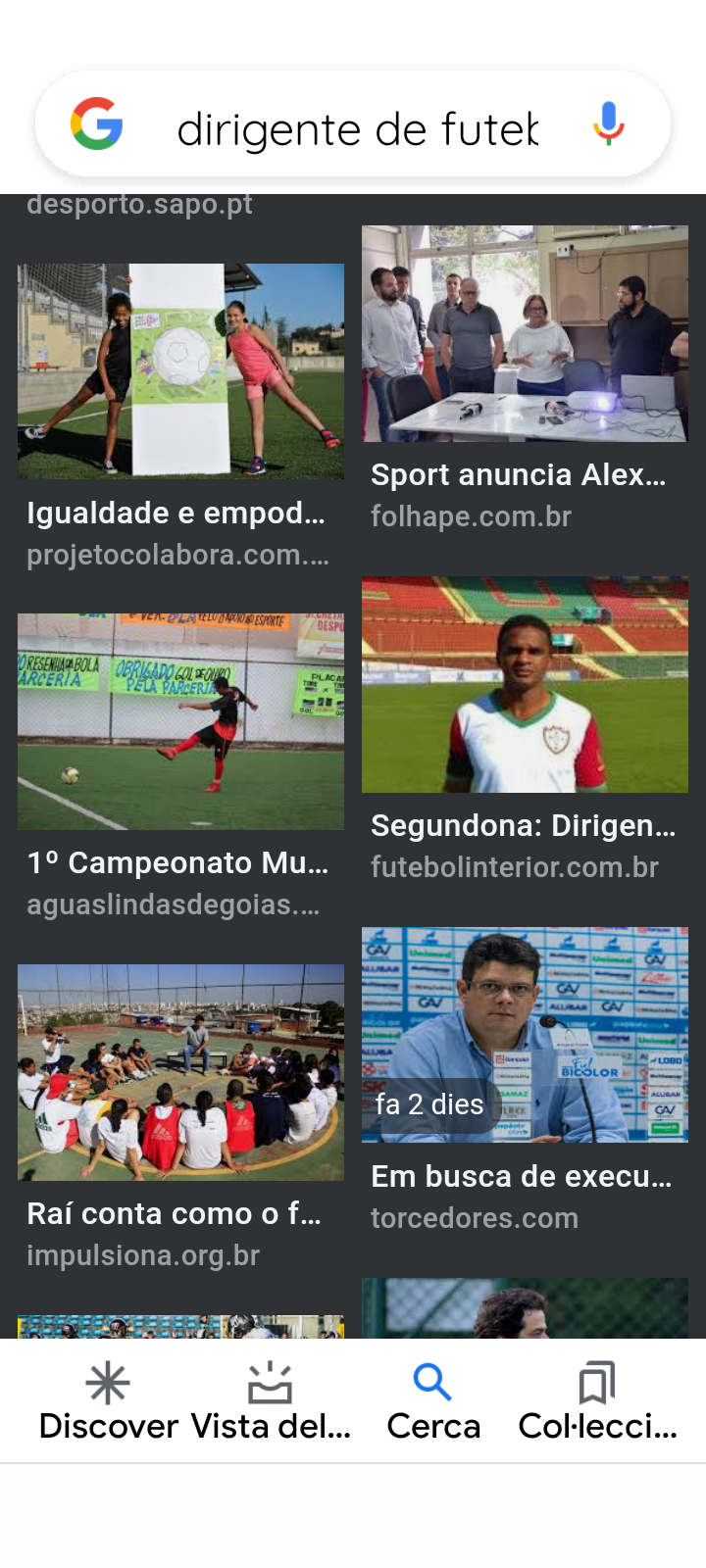Viewport: 706px width, 1568px height.
Task: Open the "Col·lecci..." tab
Action: pos(597,1401)
